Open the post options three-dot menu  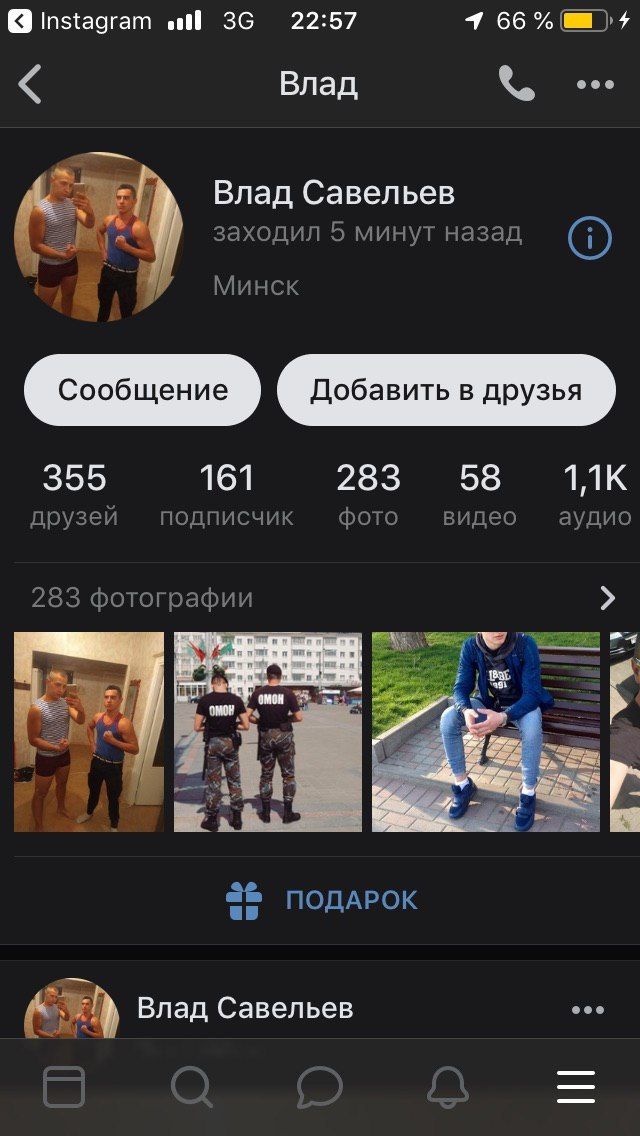[587, 1010]
